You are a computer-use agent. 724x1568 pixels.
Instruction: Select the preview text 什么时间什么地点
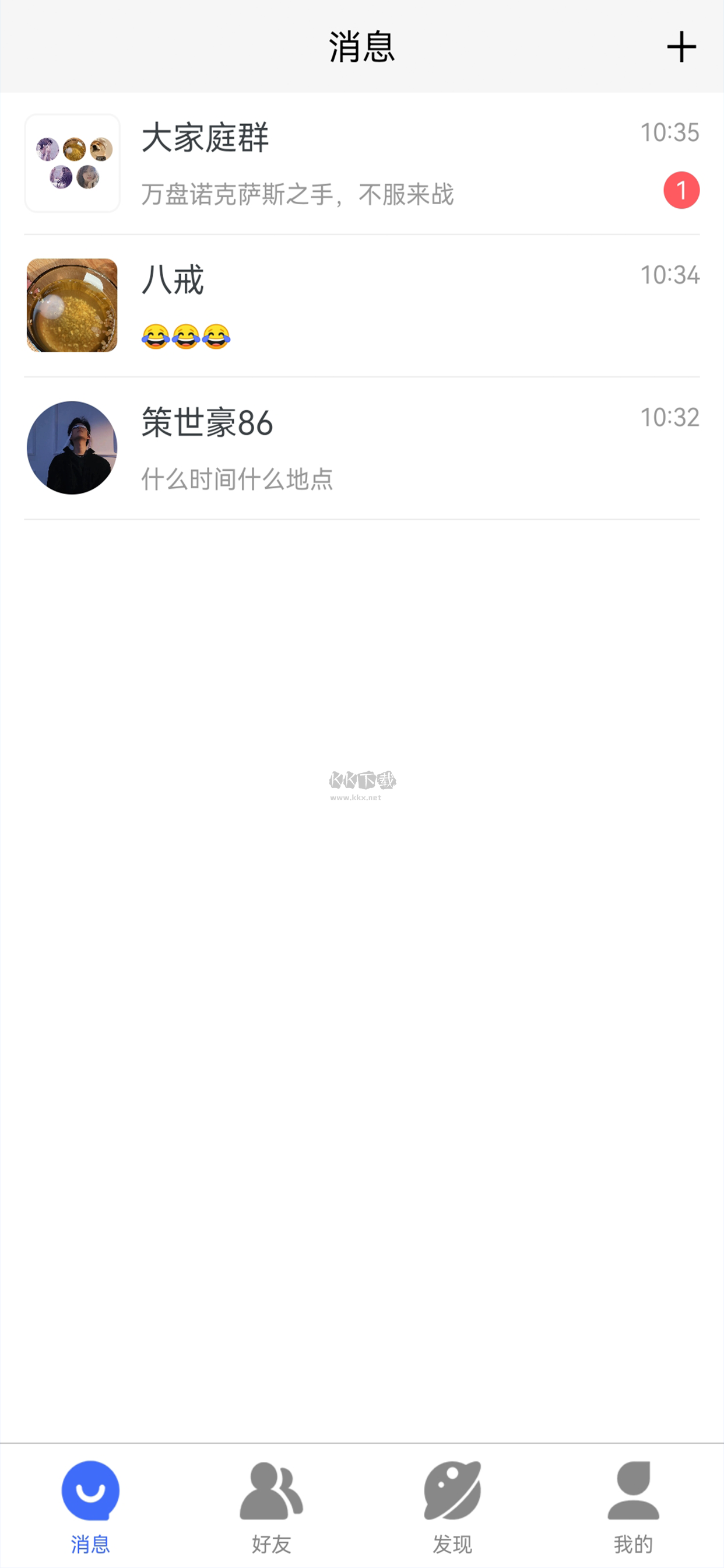tap(238, 479)
